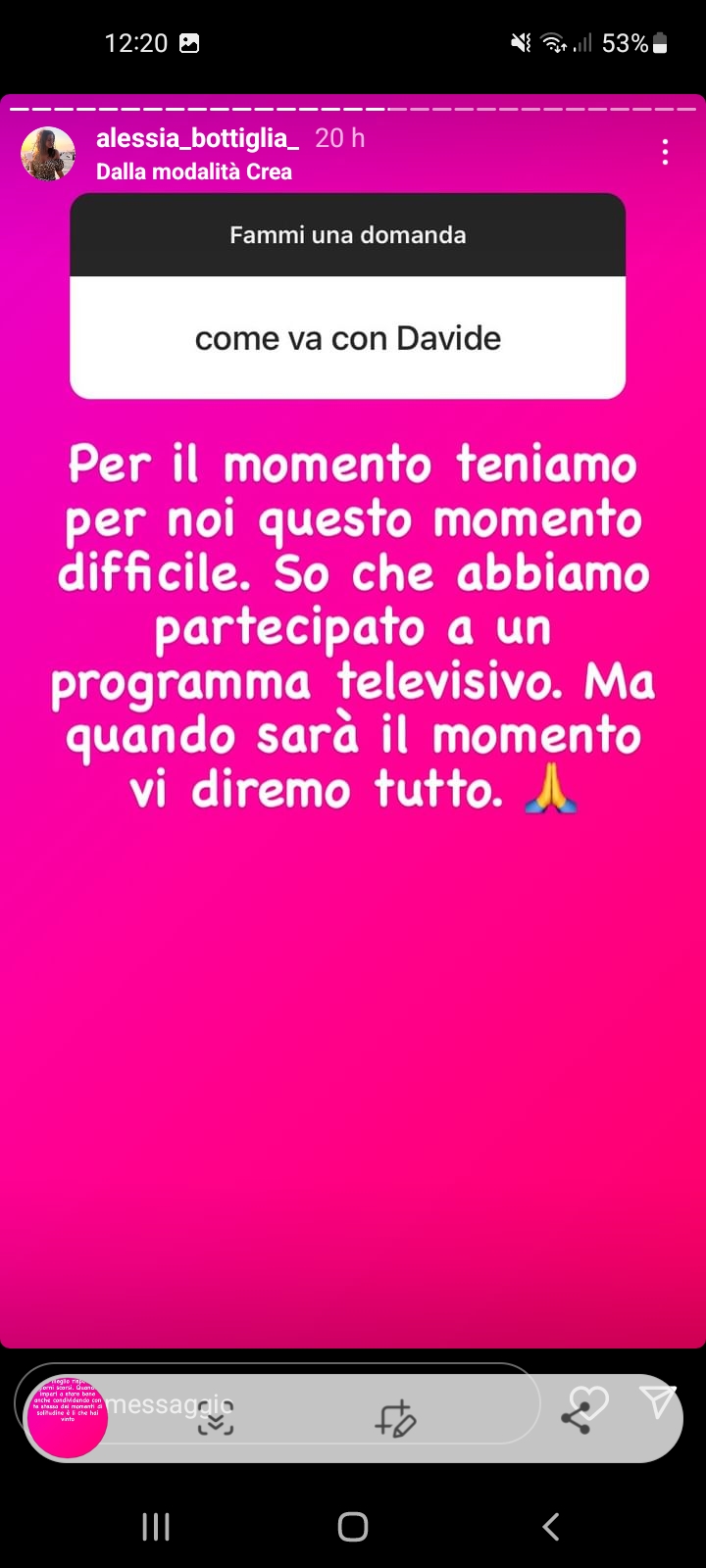Send the story via paper plane icon

tap(658, 1400)
